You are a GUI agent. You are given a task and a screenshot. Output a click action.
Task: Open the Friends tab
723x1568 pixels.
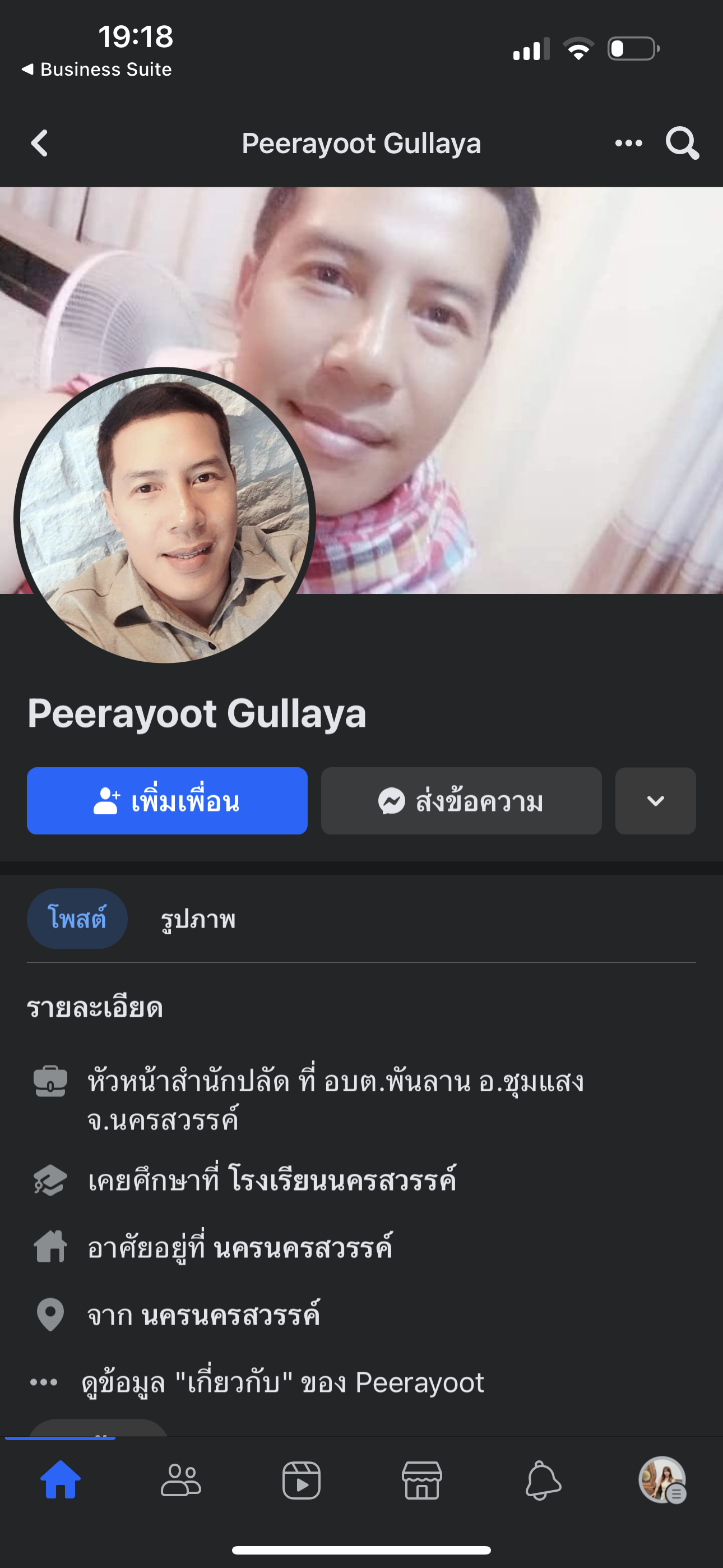coord(180,1480)
